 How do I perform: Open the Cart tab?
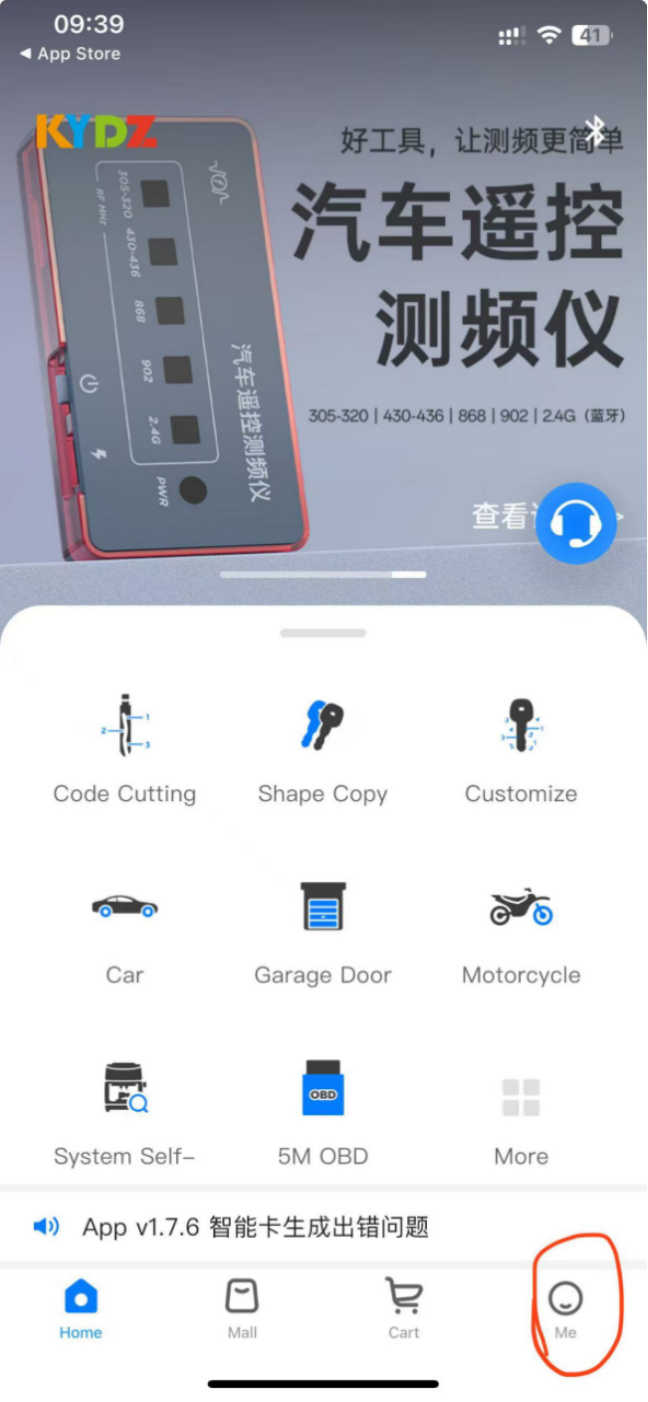tap(404, 1308)
